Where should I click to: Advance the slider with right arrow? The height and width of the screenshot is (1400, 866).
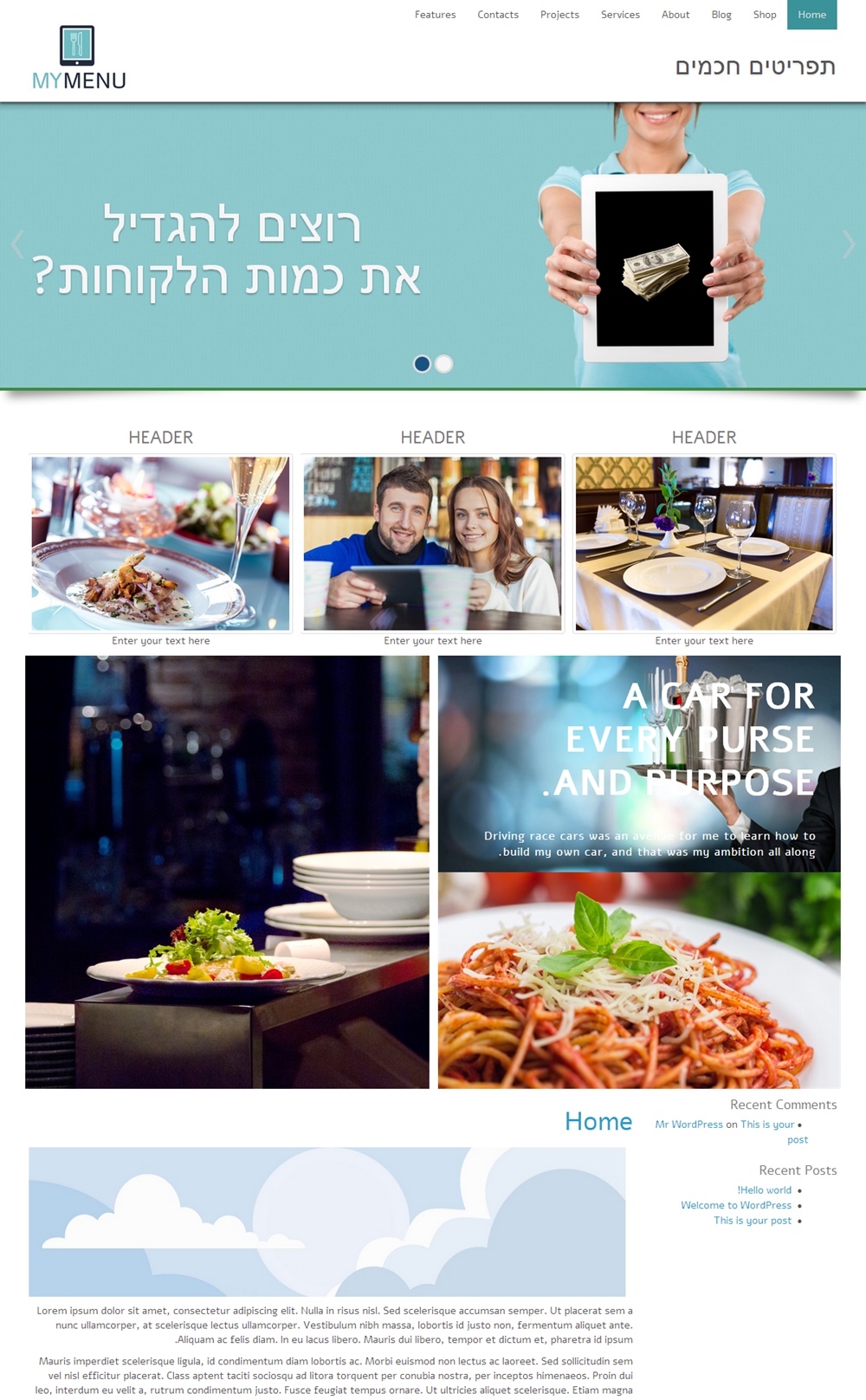point(849,245)
